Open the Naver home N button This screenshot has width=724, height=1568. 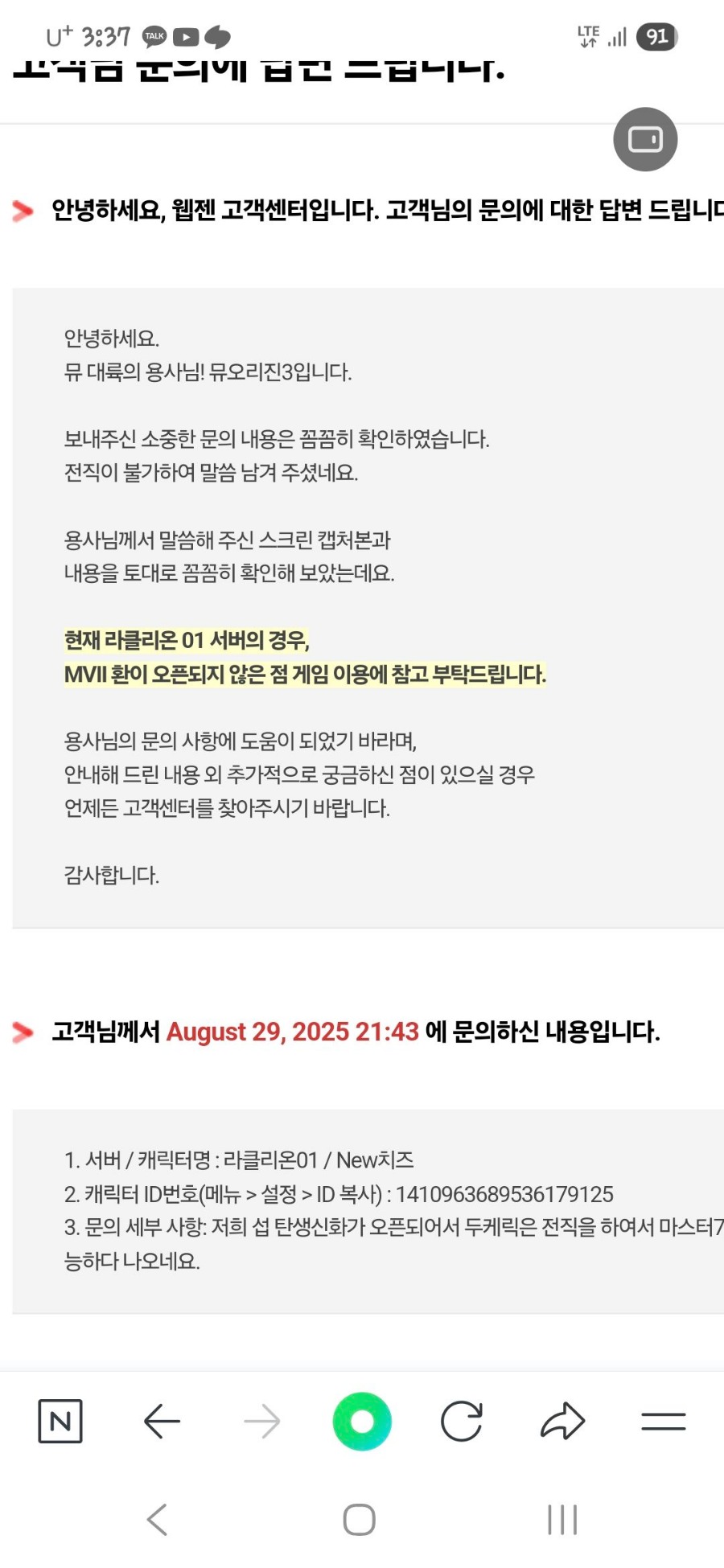click(x=60, y=1421)
